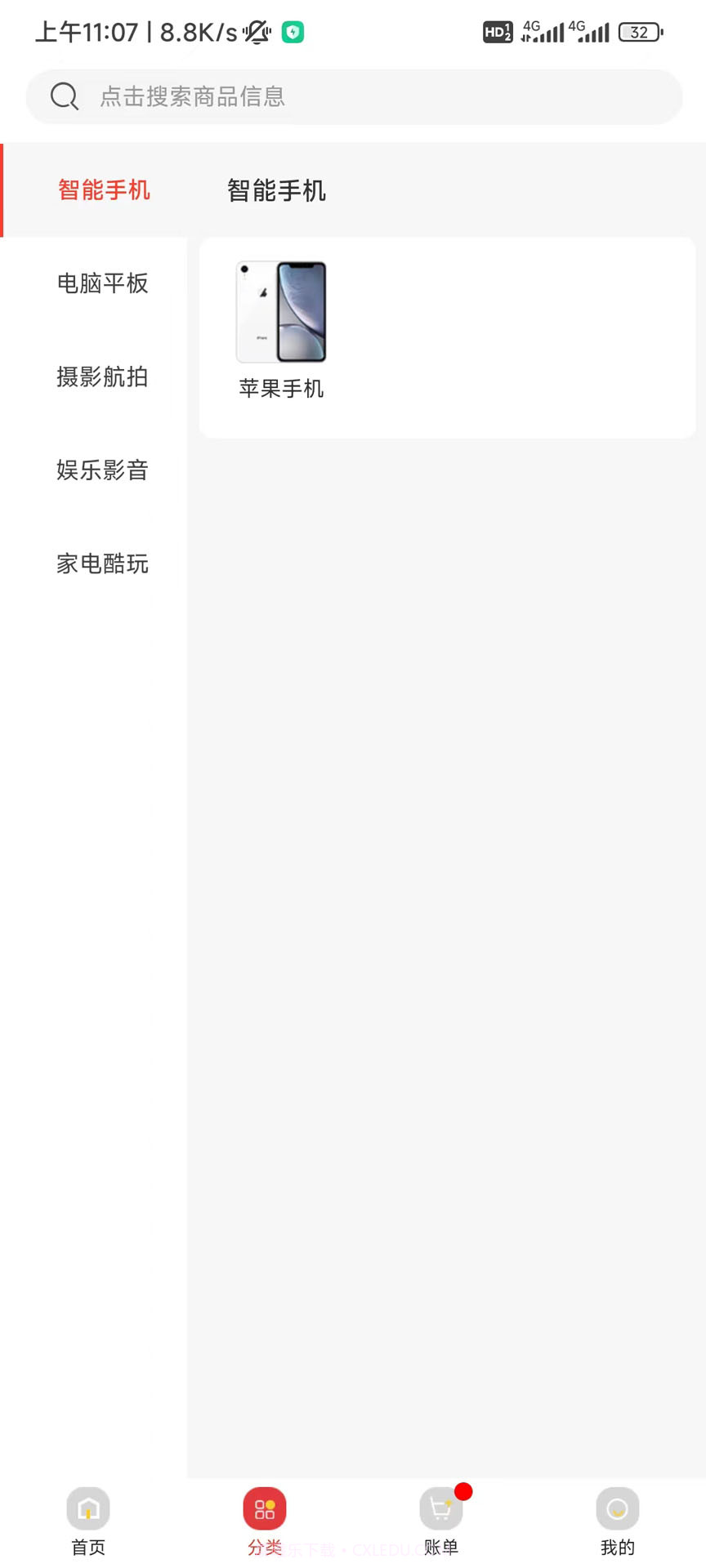Tap the muted notifications icon in status bar
This screenshot has width=706, height=1568.
click(x=256, y=32)
